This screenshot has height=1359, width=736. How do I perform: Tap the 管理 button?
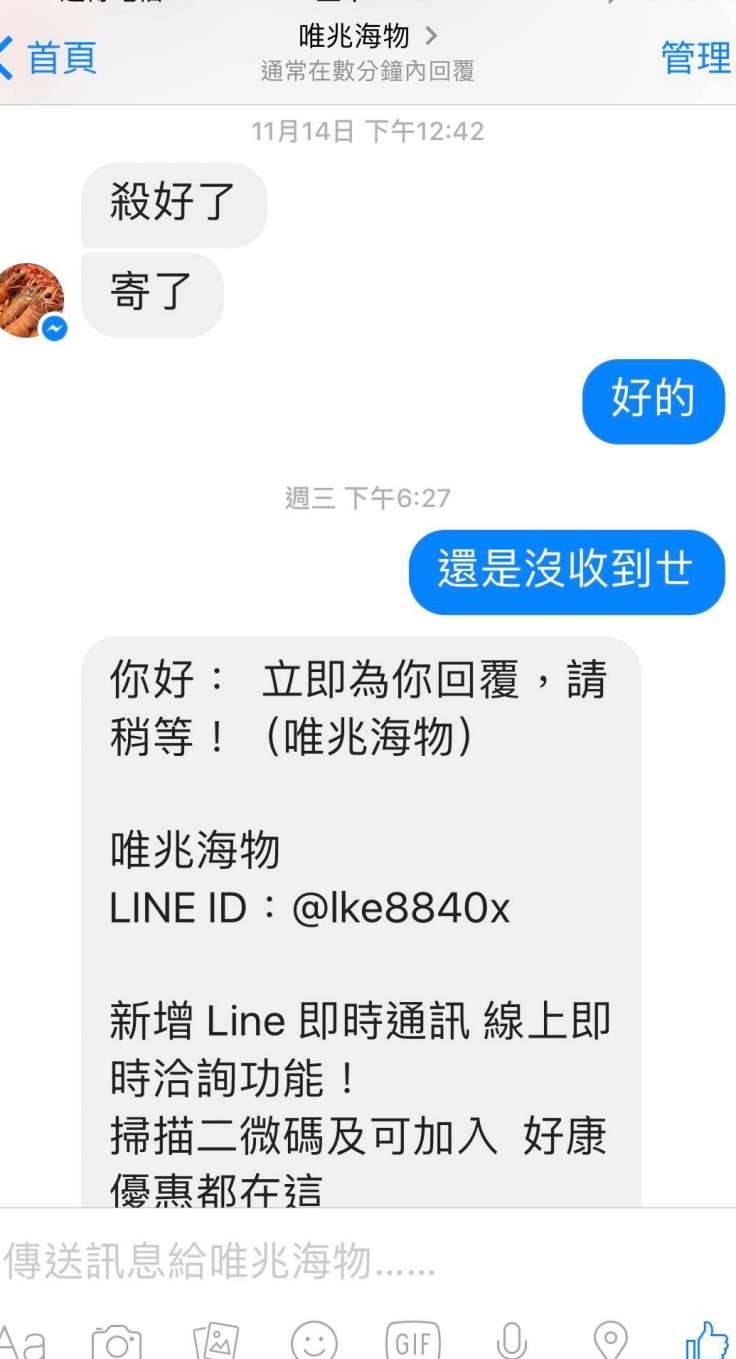tap(696, 57)
